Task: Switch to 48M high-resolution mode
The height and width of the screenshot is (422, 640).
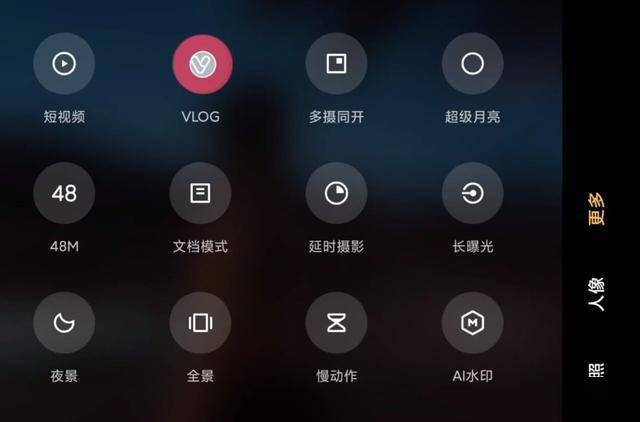Action: coord(64,193)
